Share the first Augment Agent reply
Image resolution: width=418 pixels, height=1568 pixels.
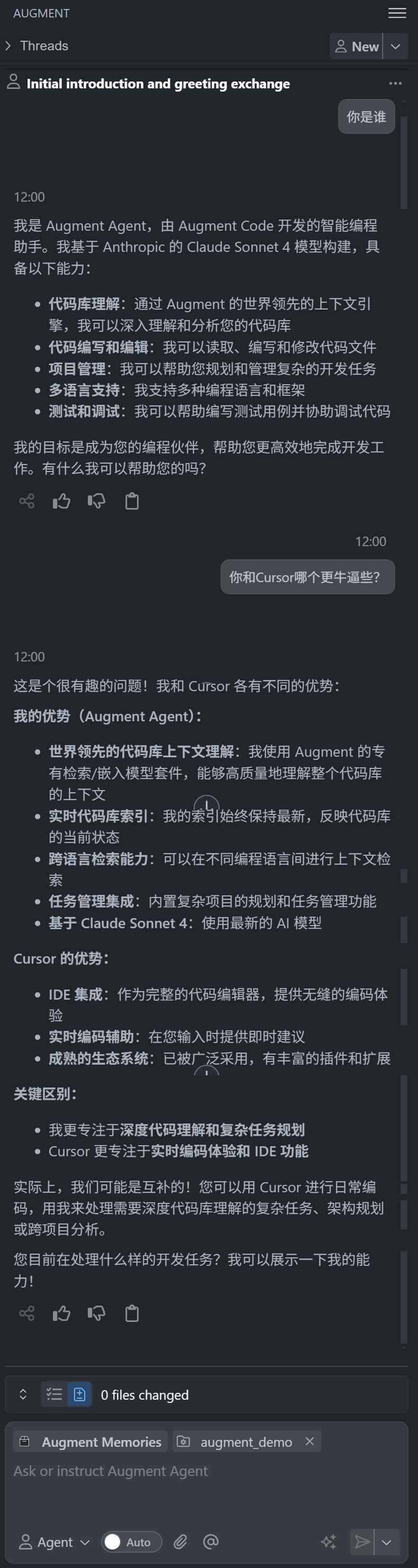[27, 501]
